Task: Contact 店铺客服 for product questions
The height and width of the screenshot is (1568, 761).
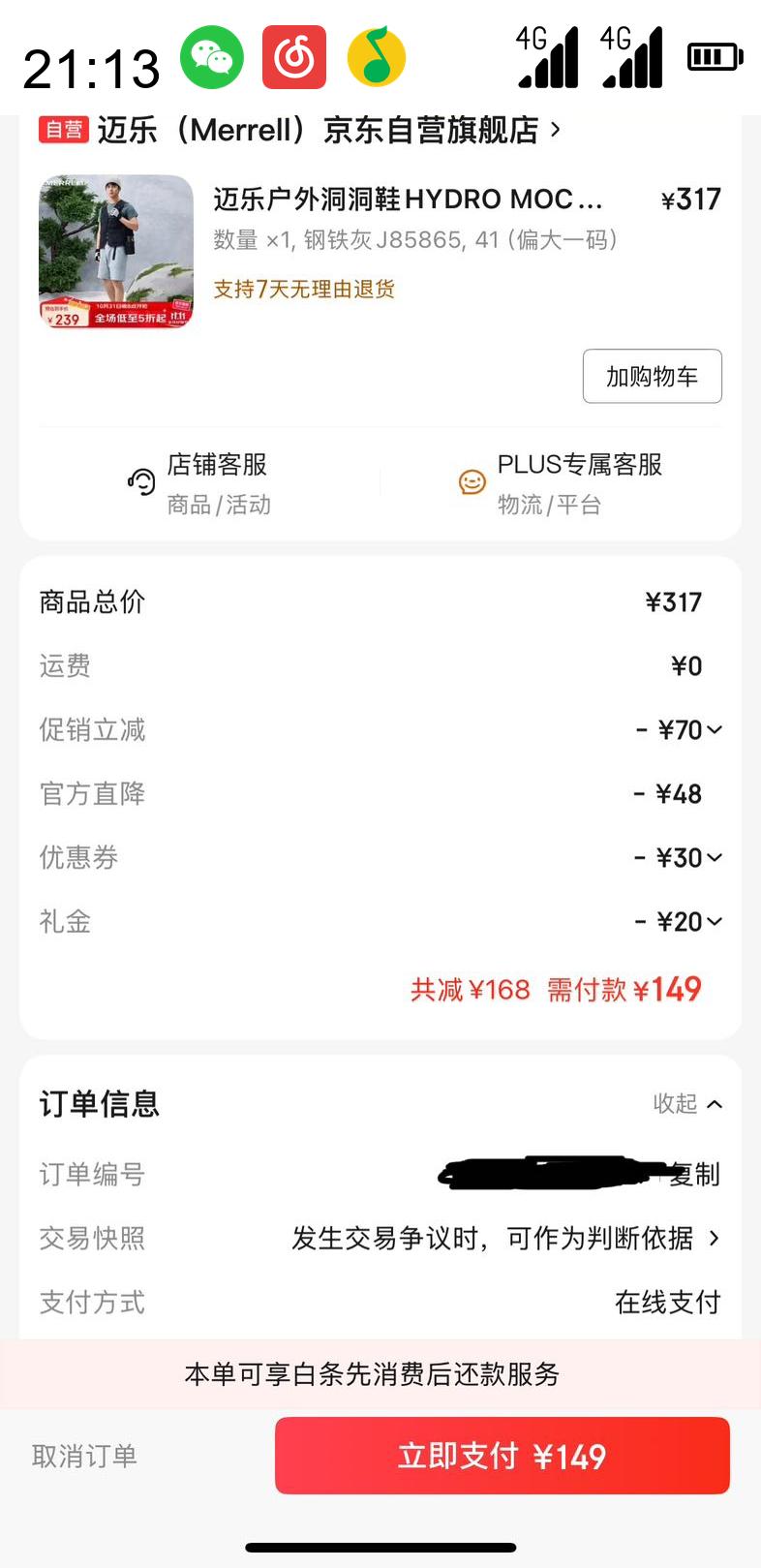Action: 199,482
